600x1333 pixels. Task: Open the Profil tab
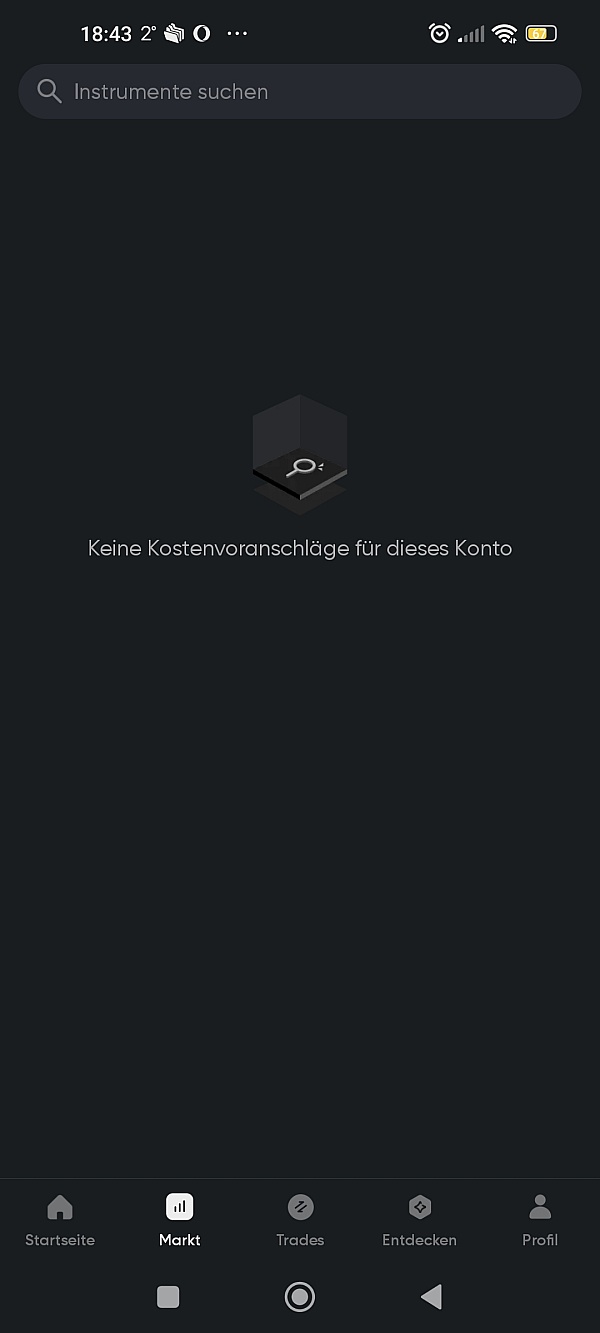[540, 1220]
